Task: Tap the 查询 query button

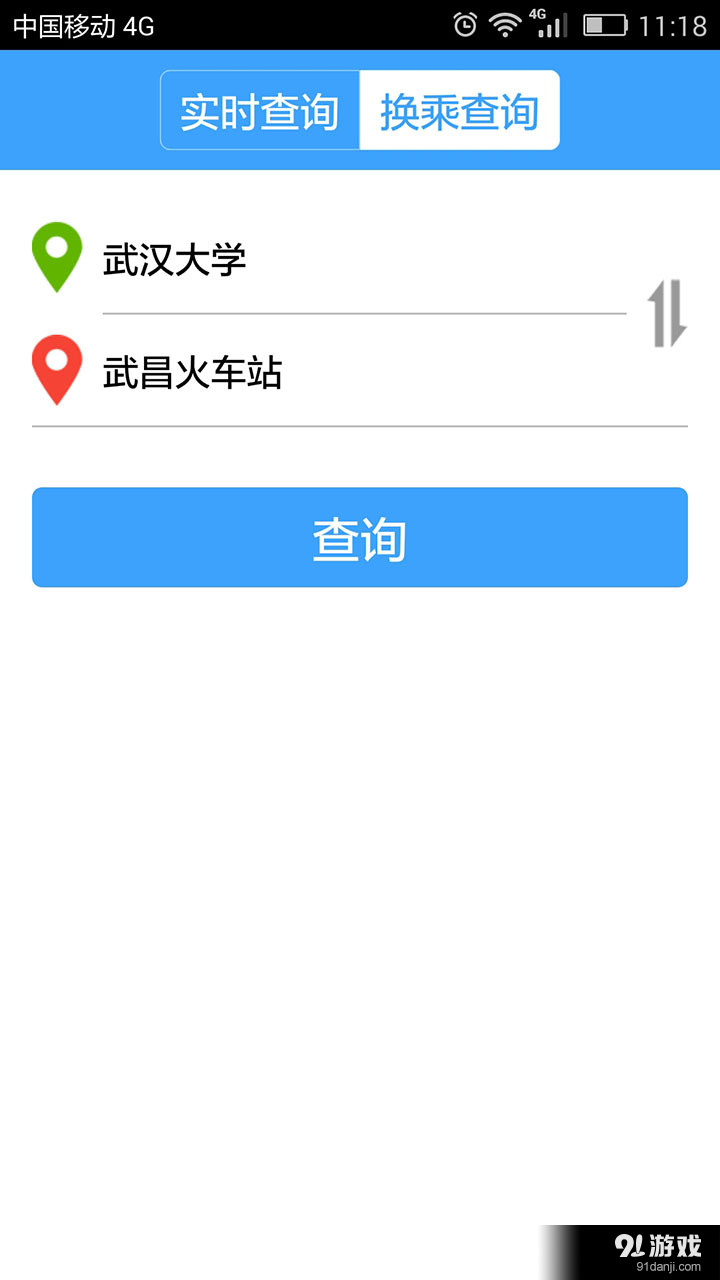Action: 359,537
